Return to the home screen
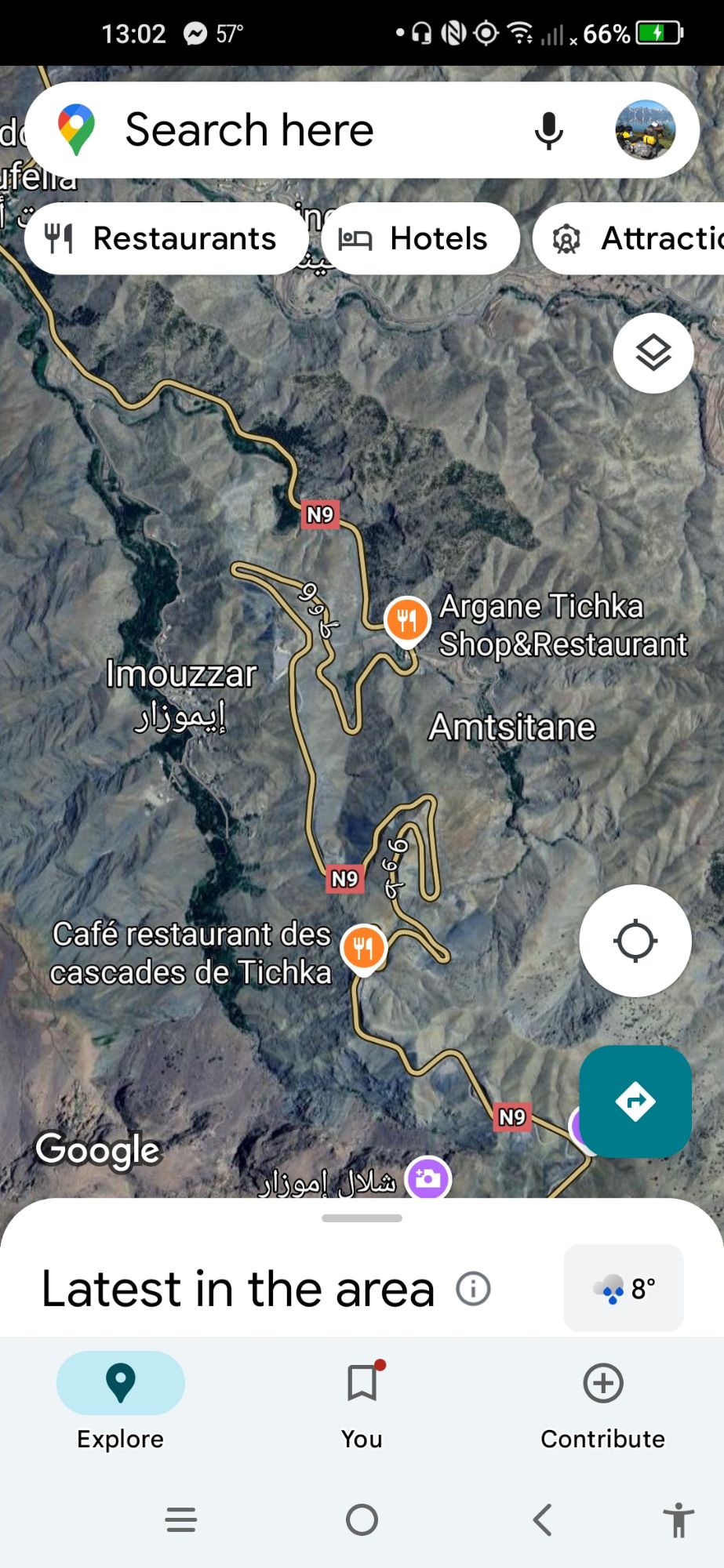Viewport: 724px width, 1568px height. coord(362,1520)
